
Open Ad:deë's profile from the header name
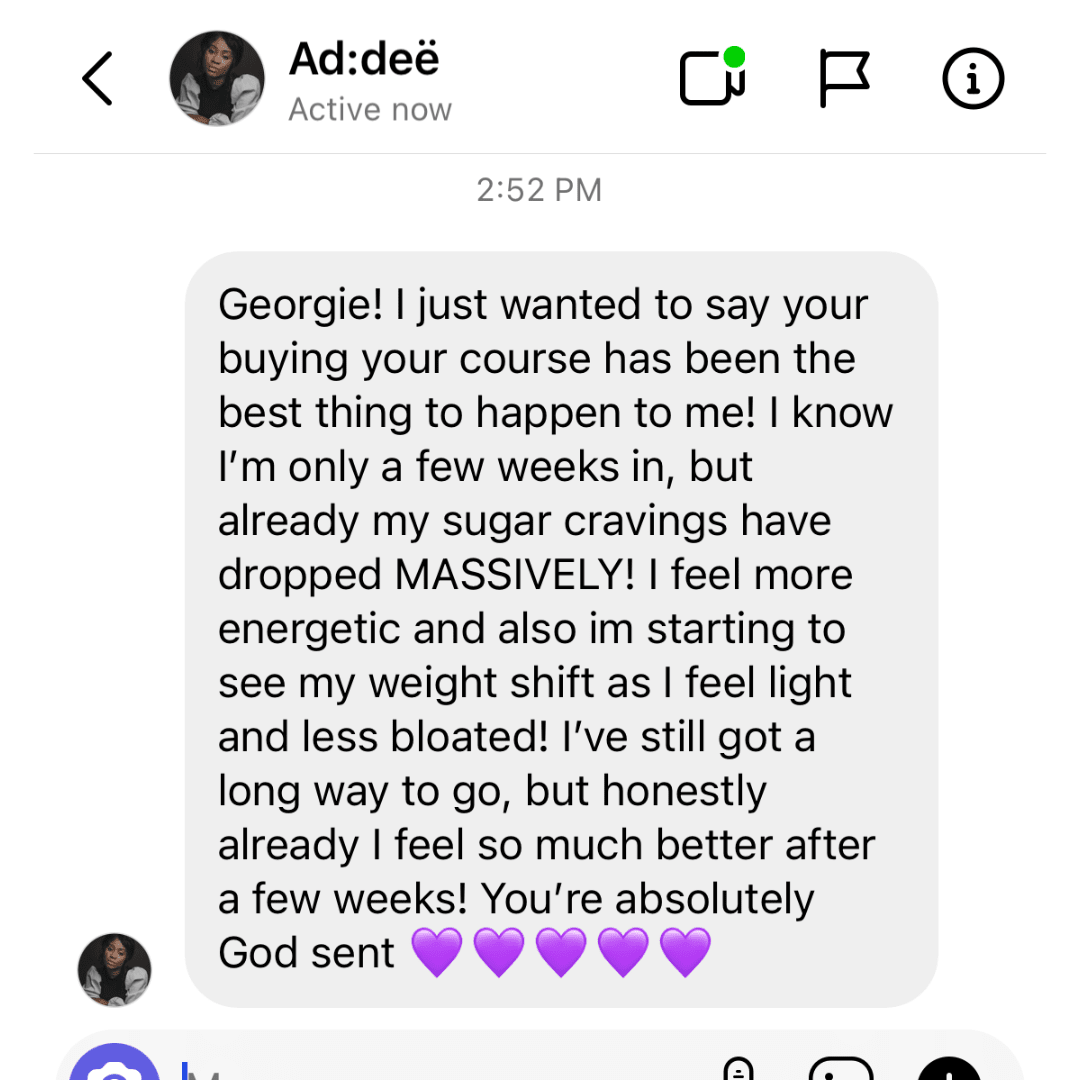364,60
